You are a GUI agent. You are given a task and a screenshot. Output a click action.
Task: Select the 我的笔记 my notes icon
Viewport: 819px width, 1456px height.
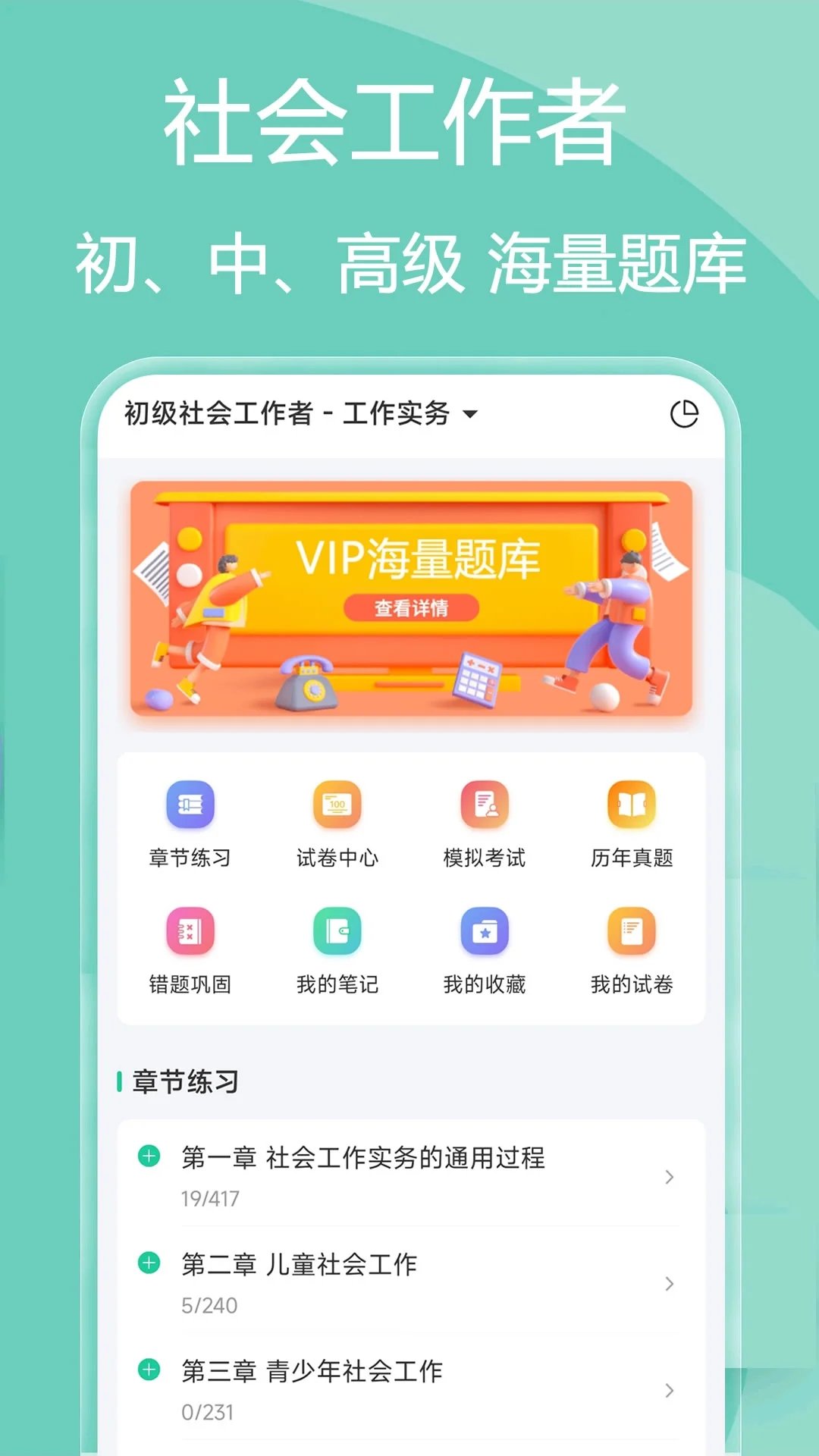[x=337, y=933]
